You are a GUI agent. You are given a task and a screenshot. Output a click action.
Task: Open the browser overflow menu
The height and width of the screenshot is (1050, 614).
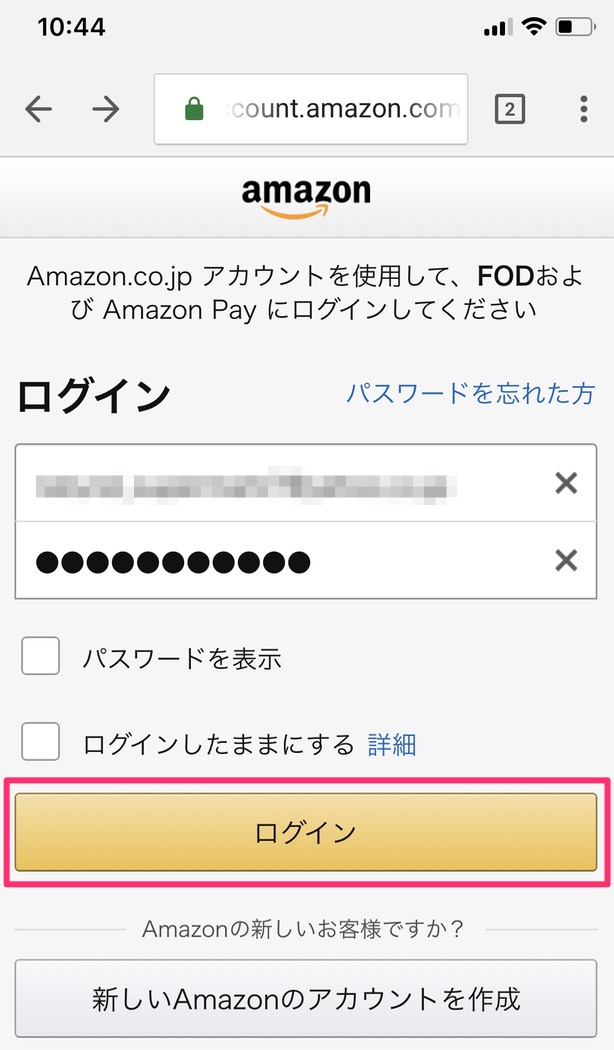[x=583, y=109]
